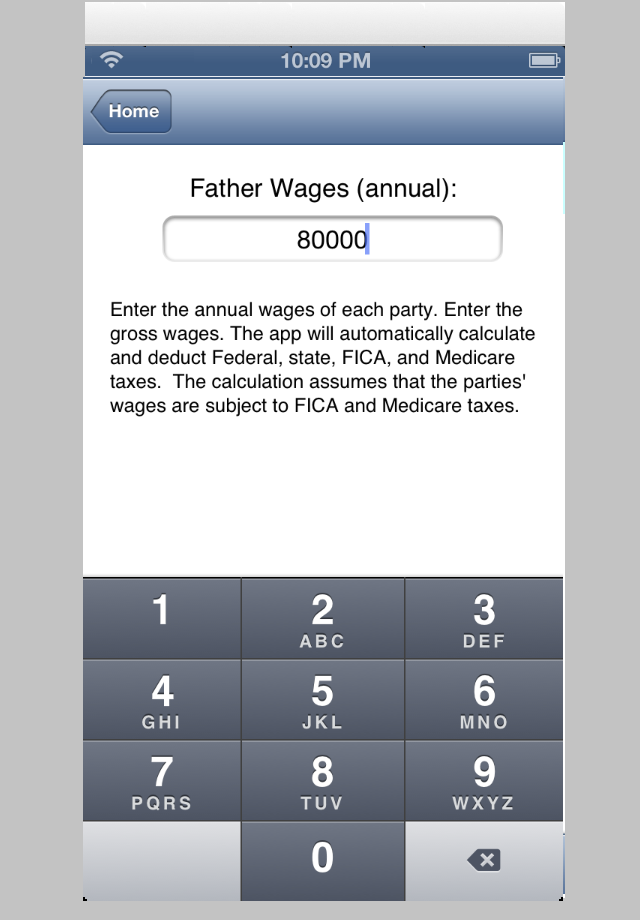
Task: Delete last digit with backspace key
Action: coord(484,859)
